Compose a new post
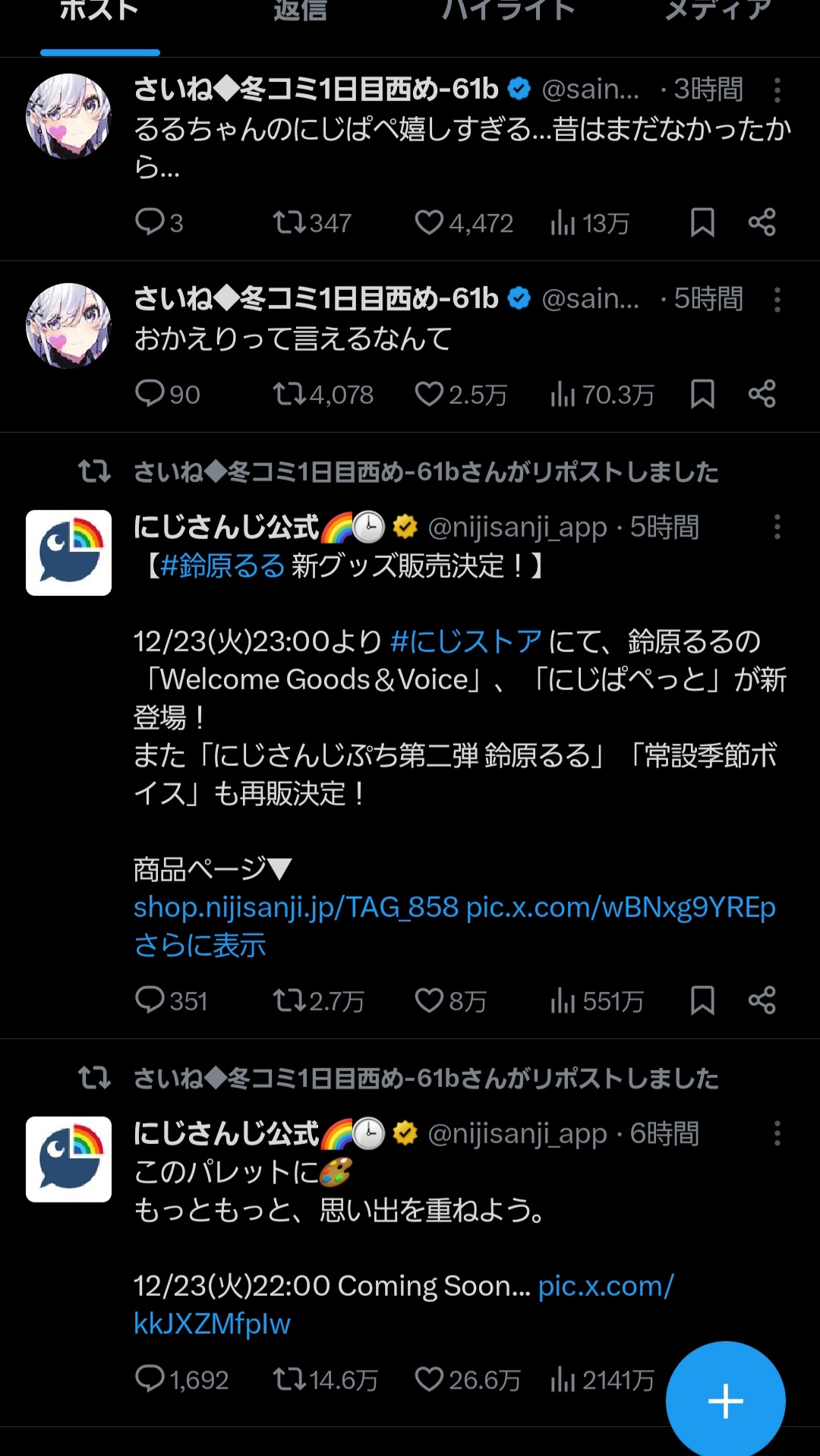 pos(725,1401)
